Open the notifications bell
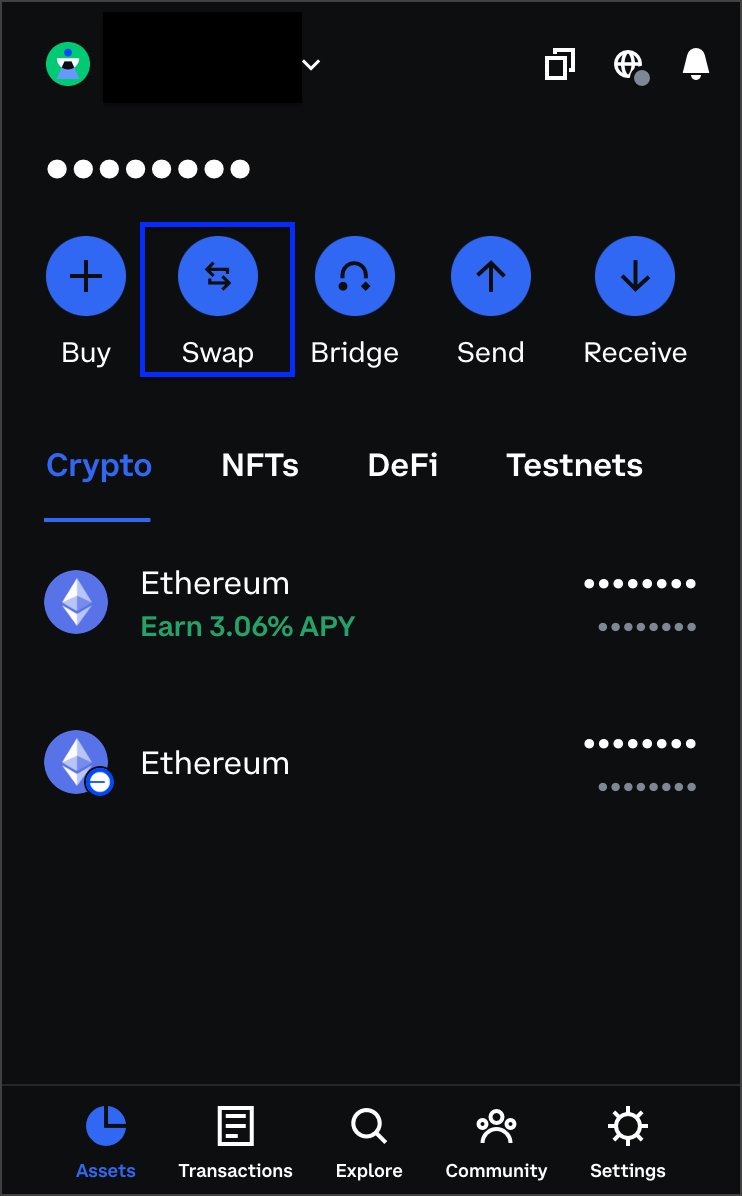742x1196 pixels. 695,64
